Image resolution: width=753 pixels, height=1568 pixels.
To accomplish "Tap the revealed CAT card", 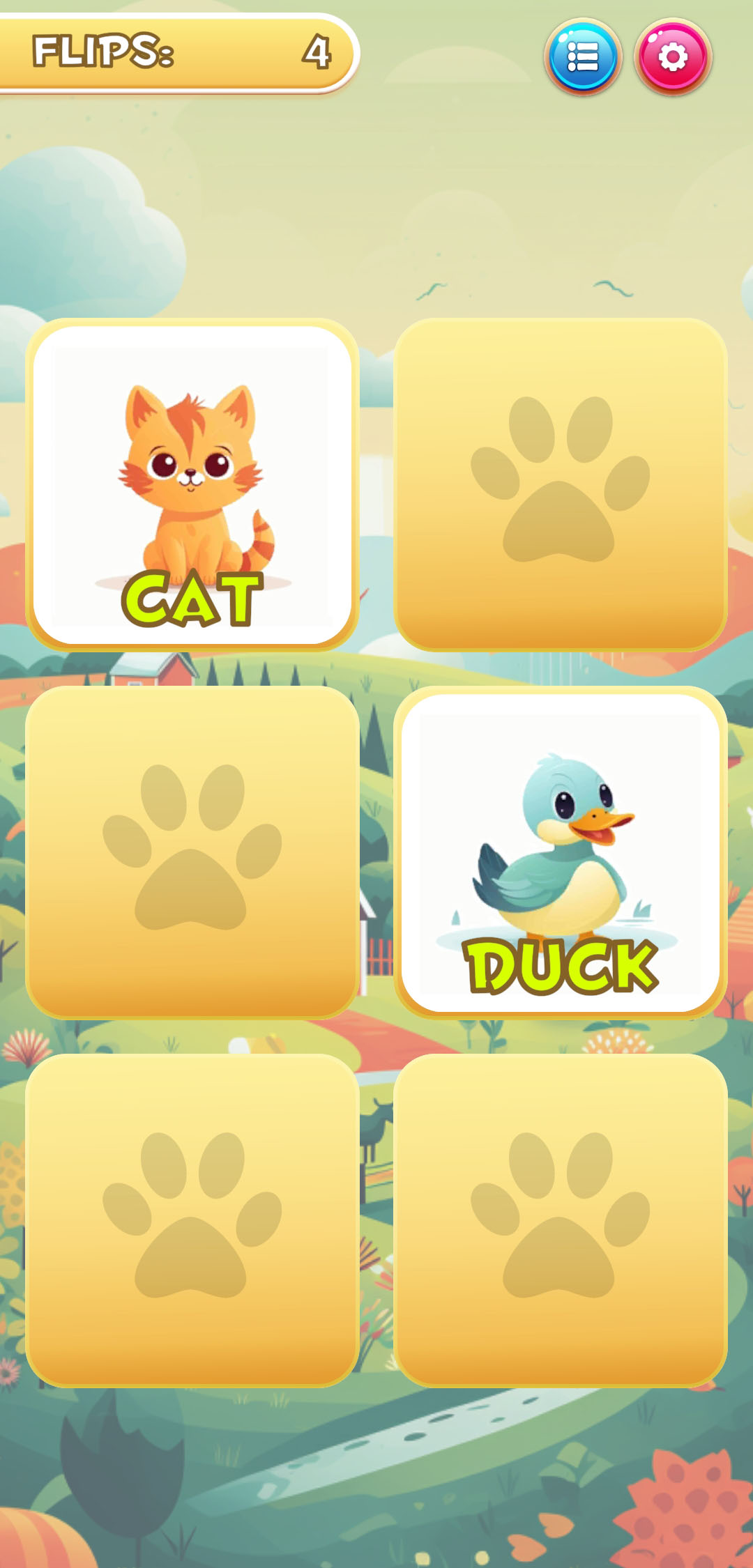I will coord(192,484).
